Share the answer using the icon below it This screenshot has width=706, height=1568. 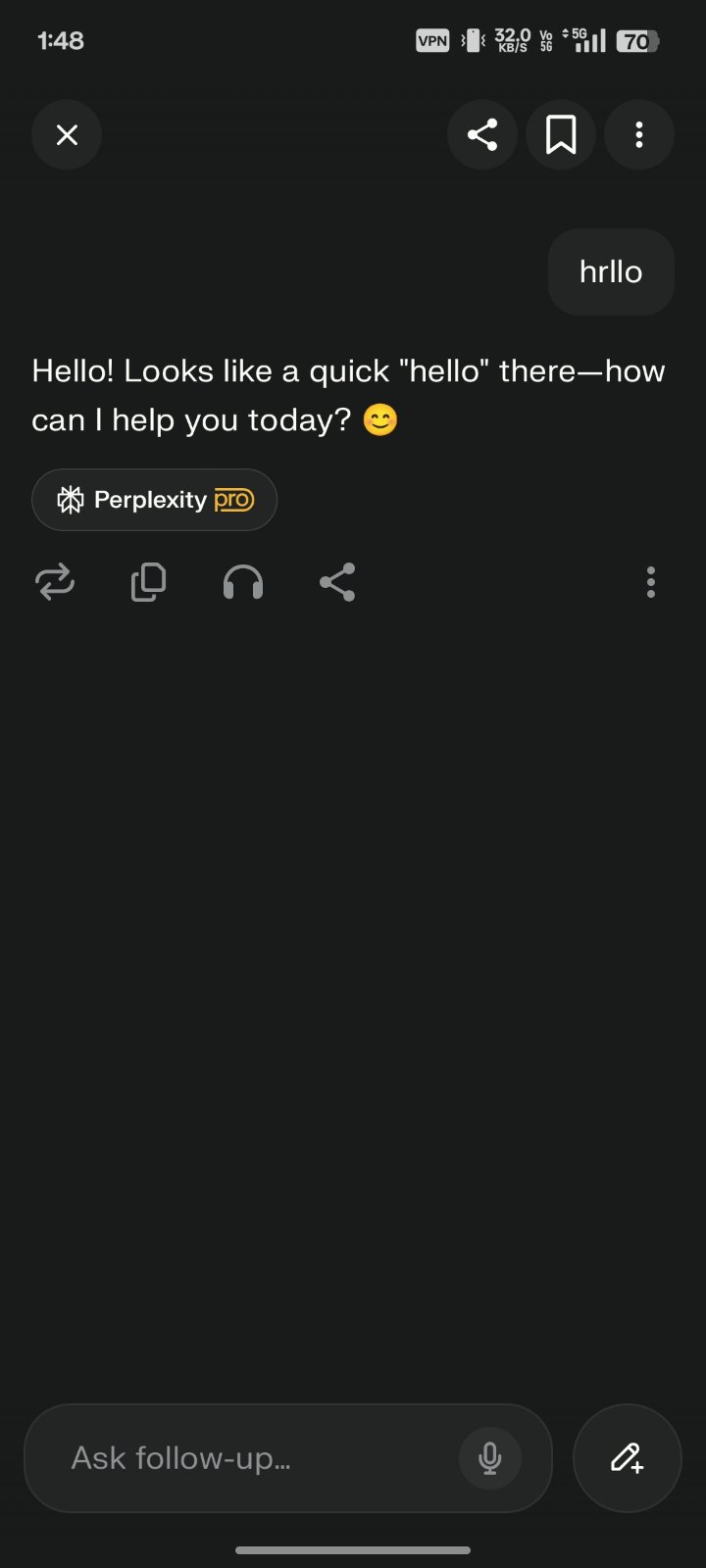tap(337, 583)
